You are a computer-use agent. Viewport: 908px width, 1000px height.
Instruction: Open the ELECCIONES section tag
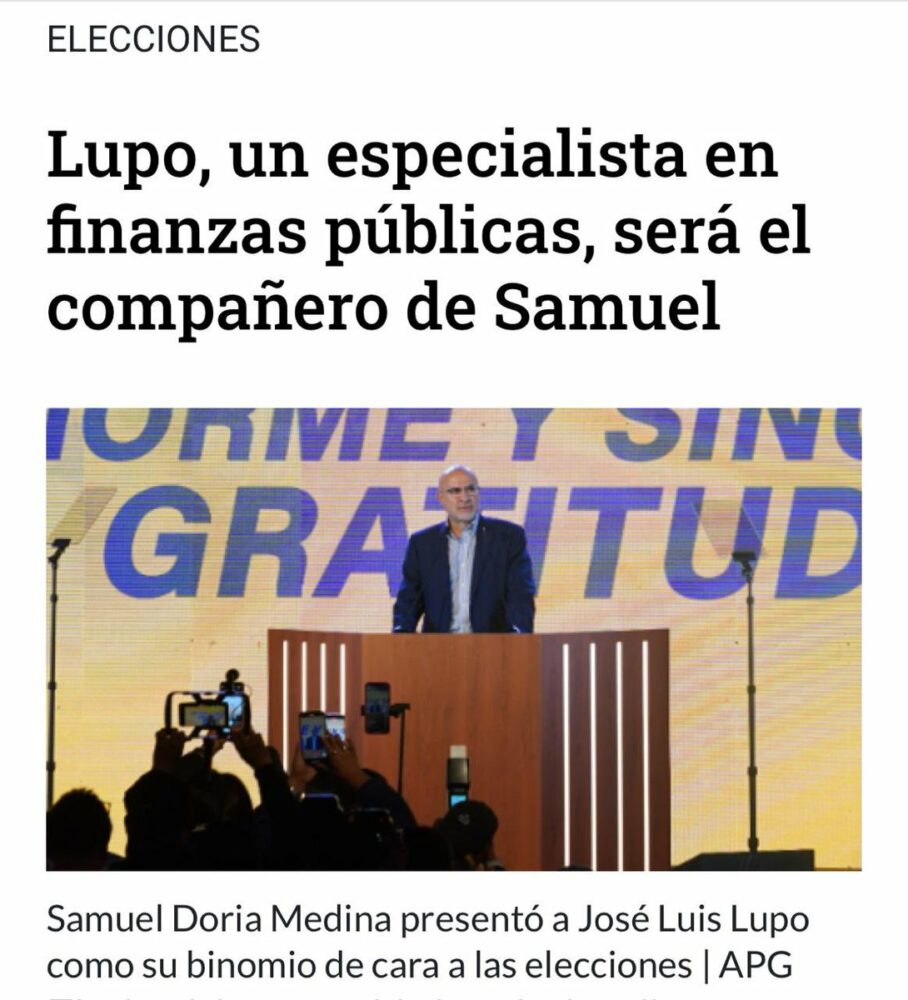pos(153,40)
